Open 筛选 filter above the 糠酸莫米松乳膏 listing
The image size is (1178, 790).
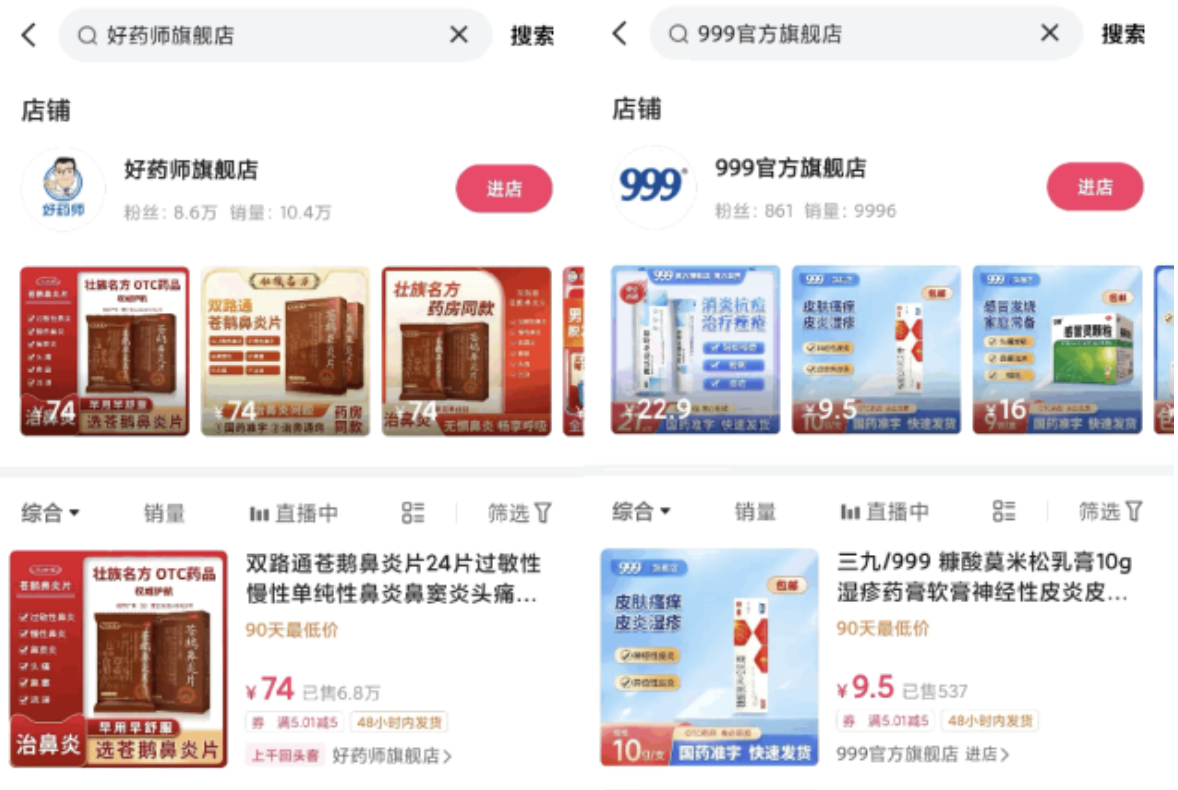pyautogui.click(x=1110, y=512)
